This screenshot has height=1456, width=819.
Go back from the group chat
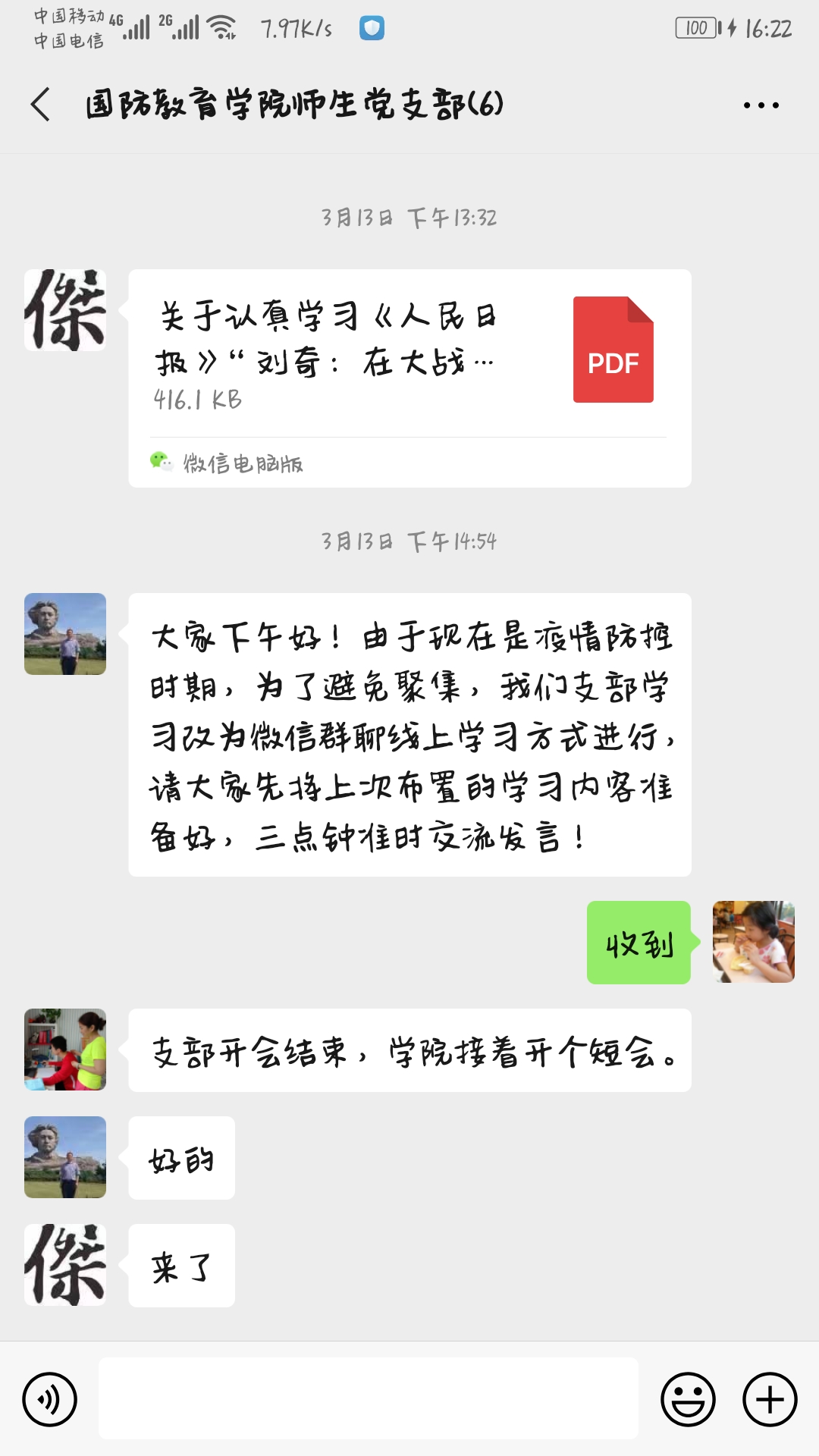41,105
